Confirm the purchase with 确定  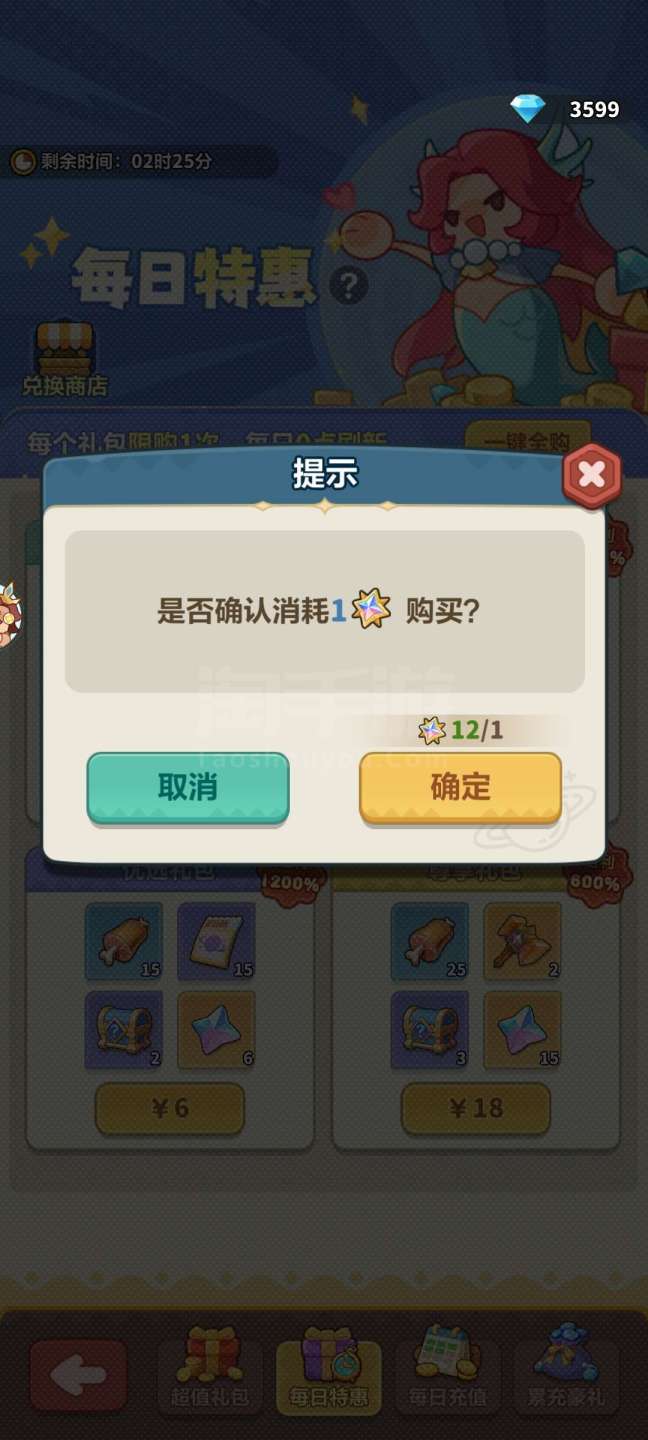coord(460,787)
